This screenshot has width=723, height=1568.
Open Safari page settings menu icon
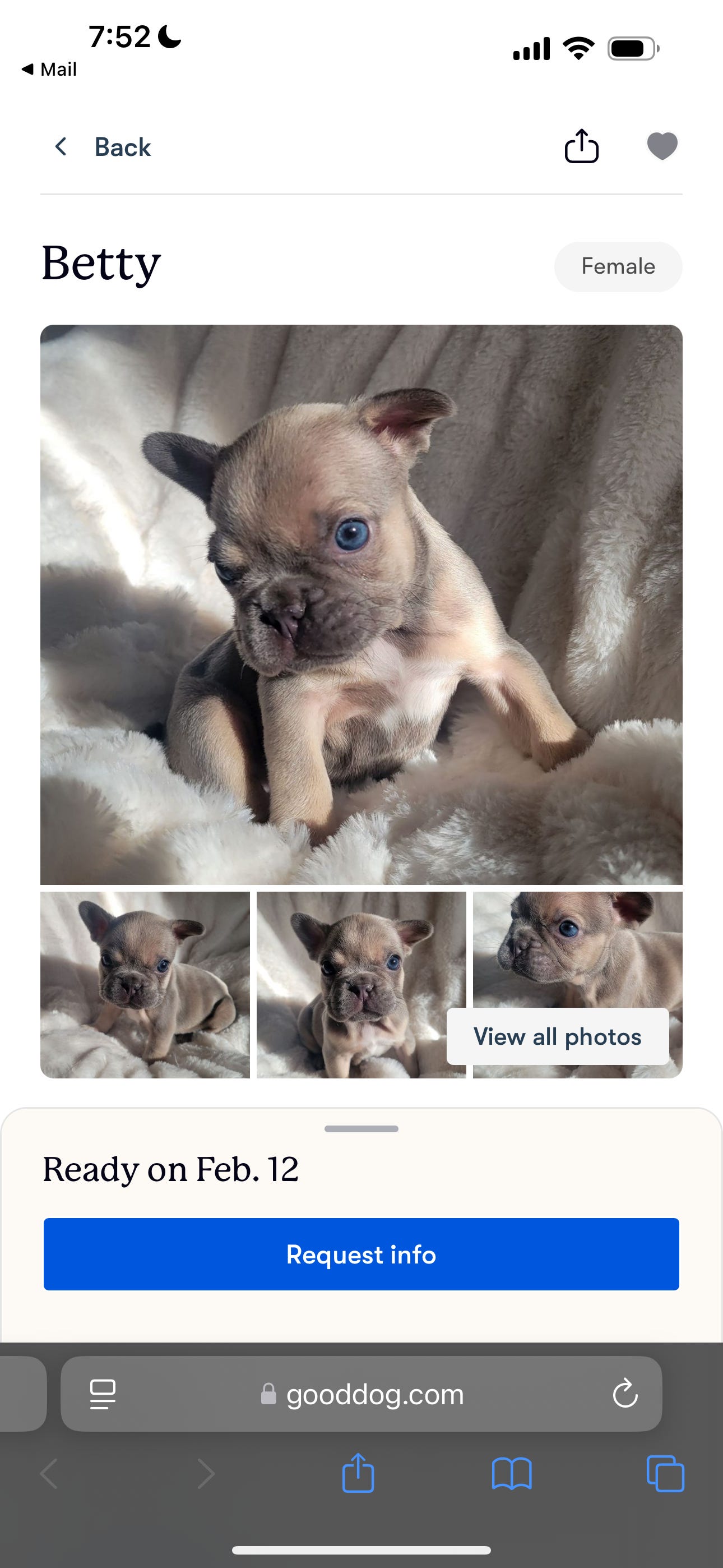pyautogui.click(x=102, y=1394)
